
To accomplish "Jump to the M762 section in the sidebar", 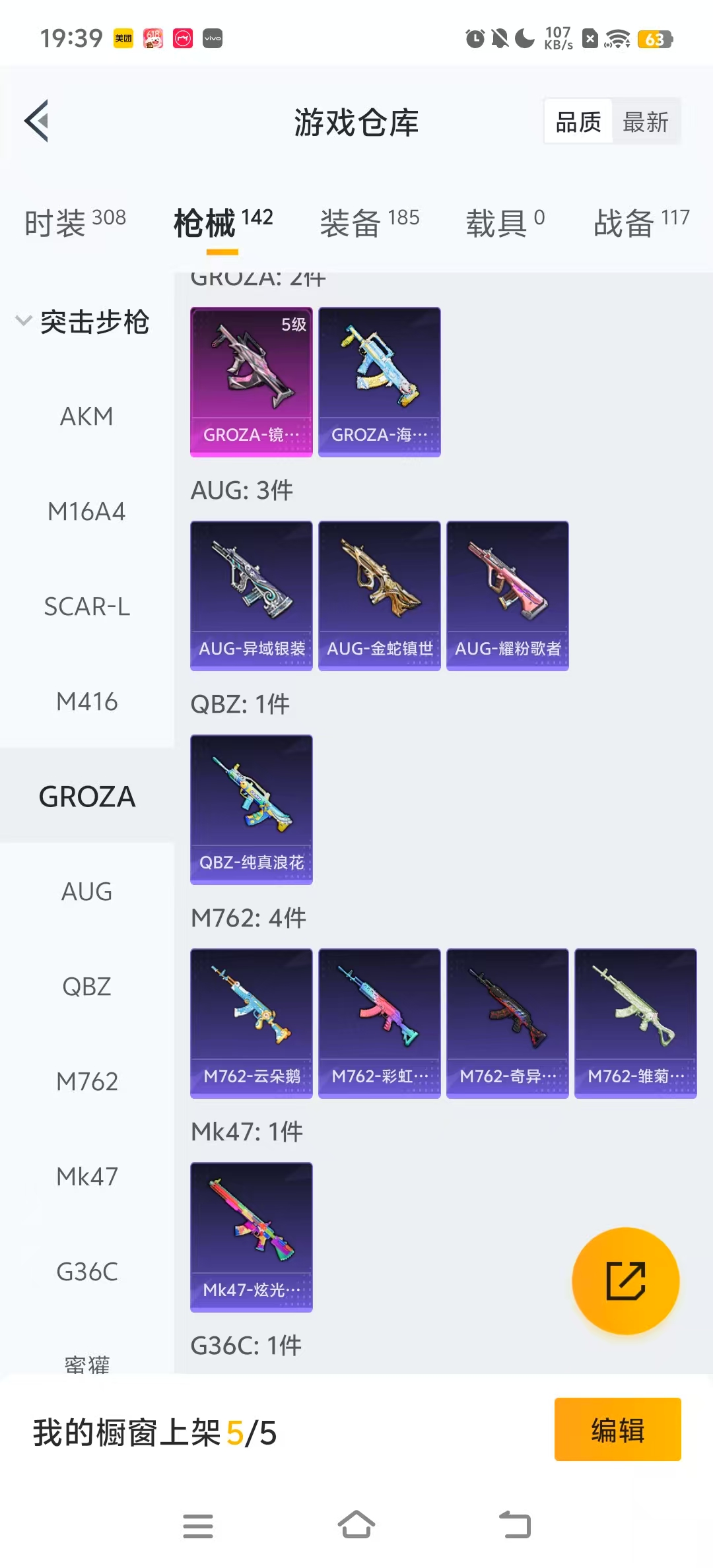I will point(86,1082).
